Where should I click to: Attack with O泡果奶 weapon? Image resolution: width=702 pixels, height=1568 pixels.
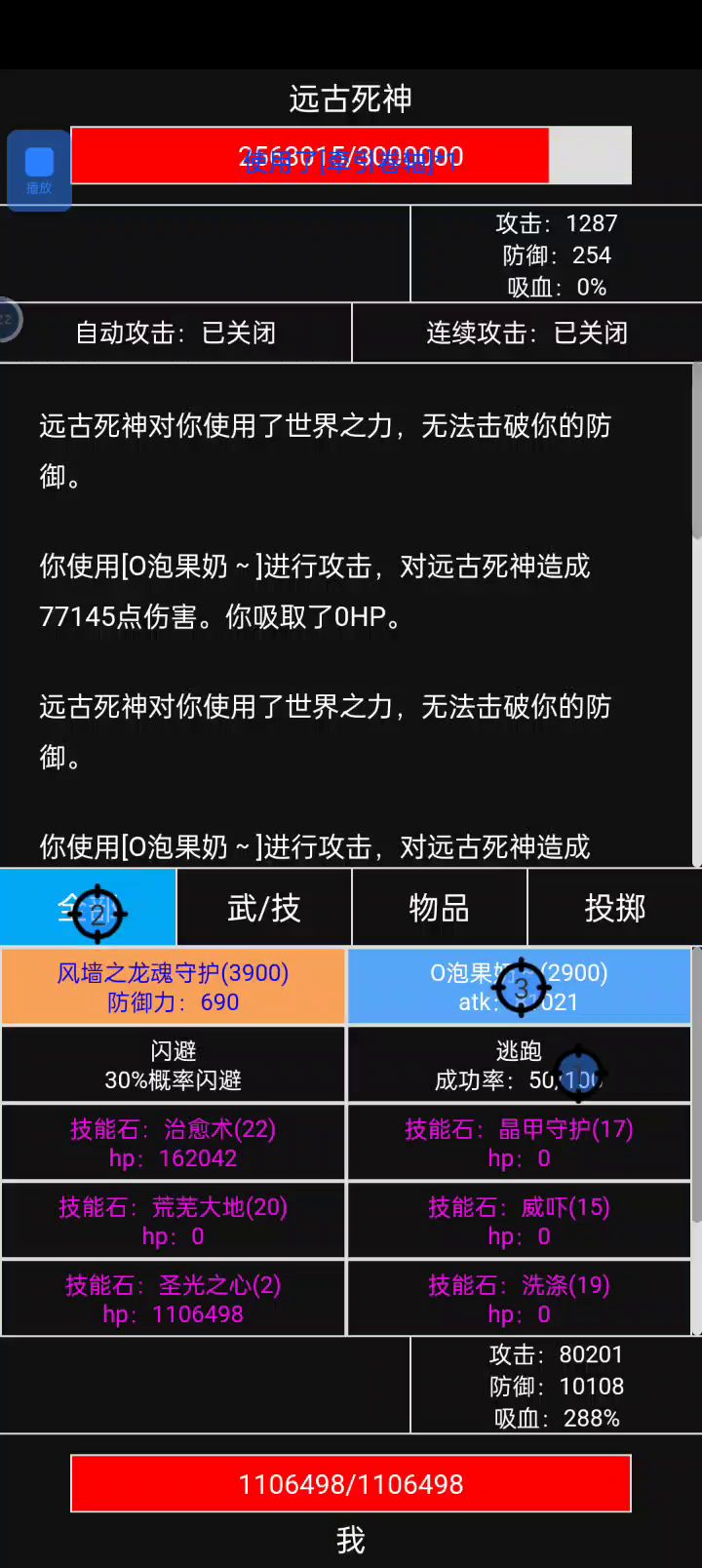(519, 987)
